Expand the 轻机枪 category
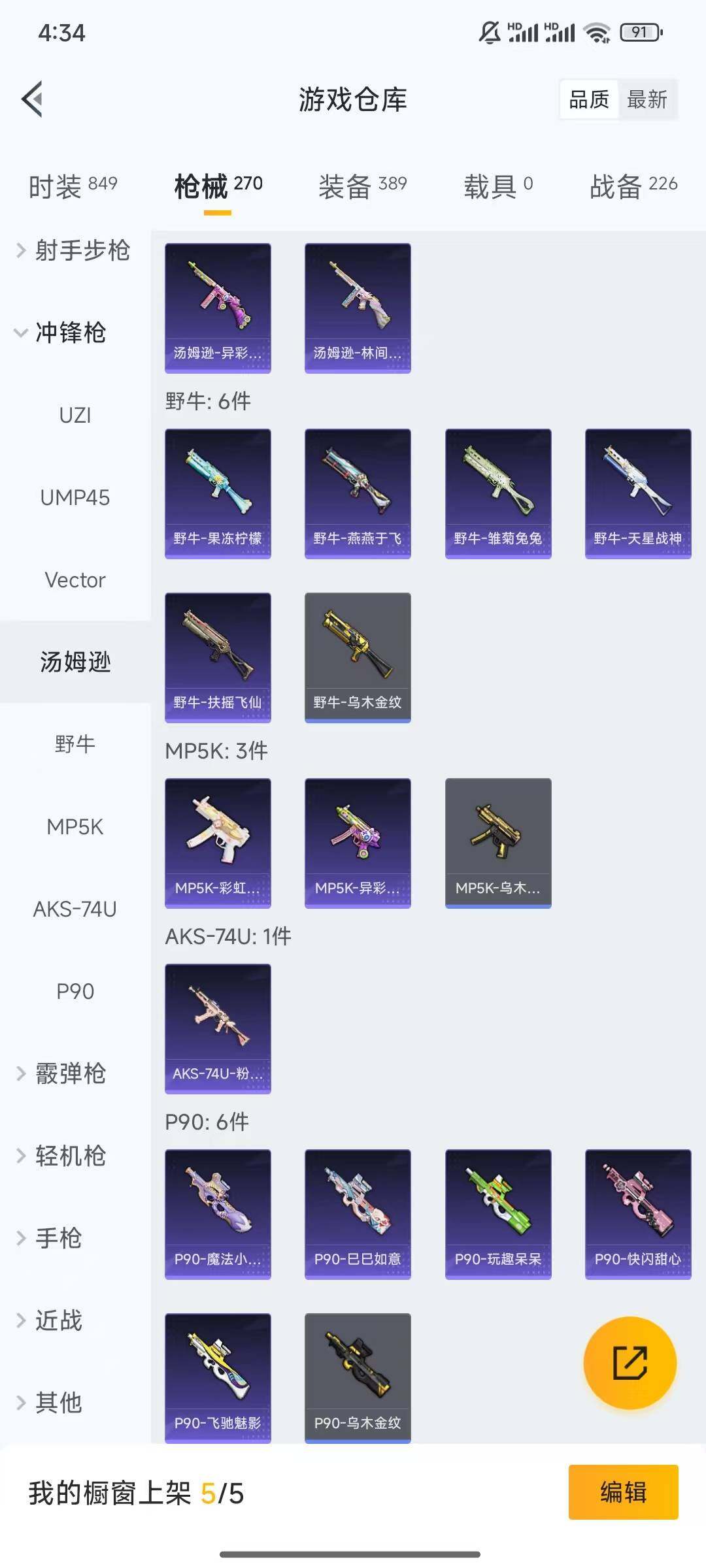706x1568 pixels. [x=62, y=1156]
